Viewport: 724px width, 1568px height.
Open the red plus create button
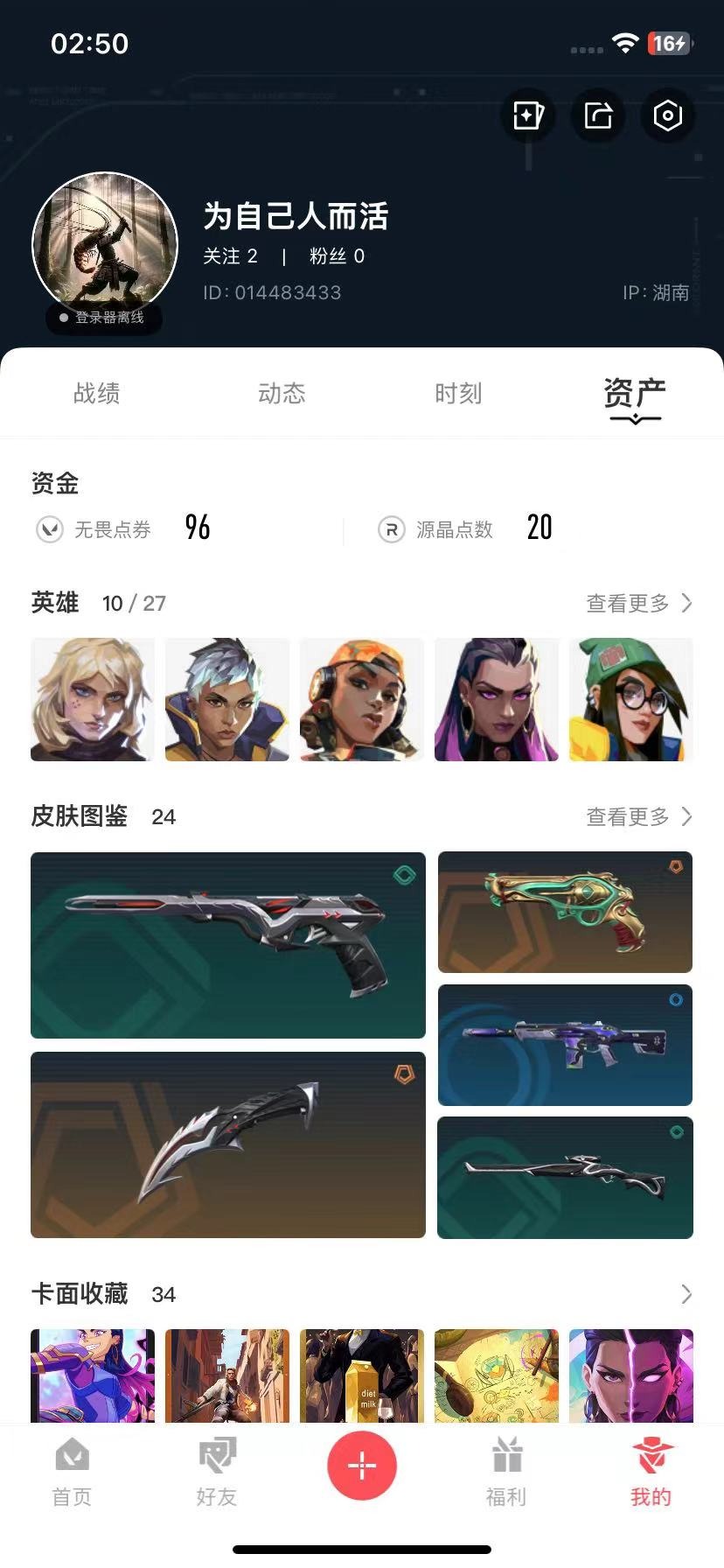362,1465
